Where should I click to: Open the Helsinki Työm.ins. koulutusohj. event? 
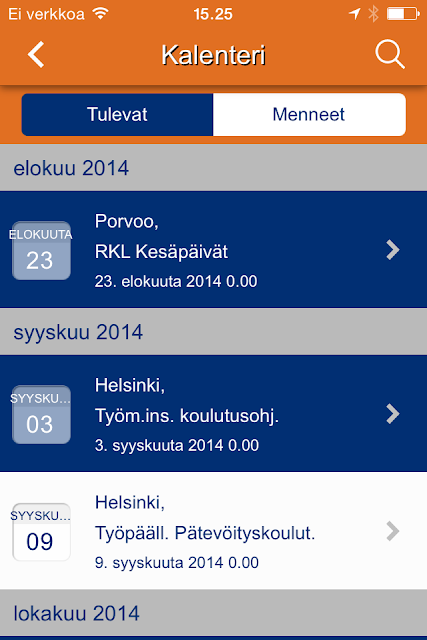(214, 413)
